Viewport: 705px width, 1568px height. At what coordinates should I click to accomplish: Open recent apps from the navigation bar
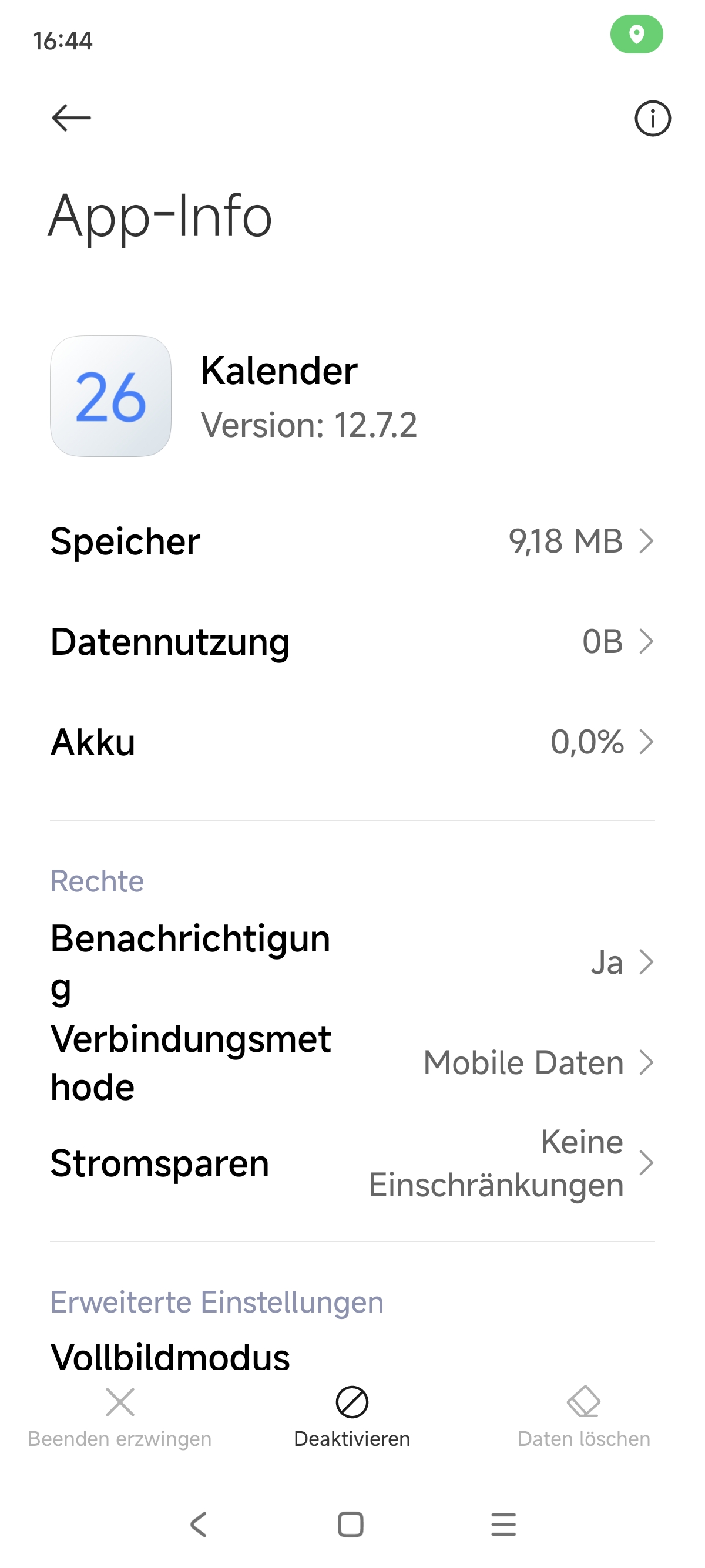[x=503, y=1524]
